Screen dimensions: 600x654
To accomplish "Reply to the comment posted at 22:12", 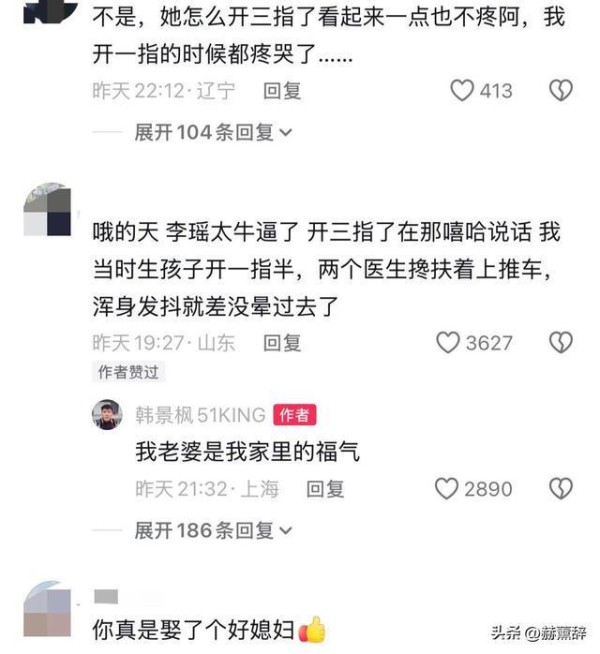I will (x=281, y=91).
